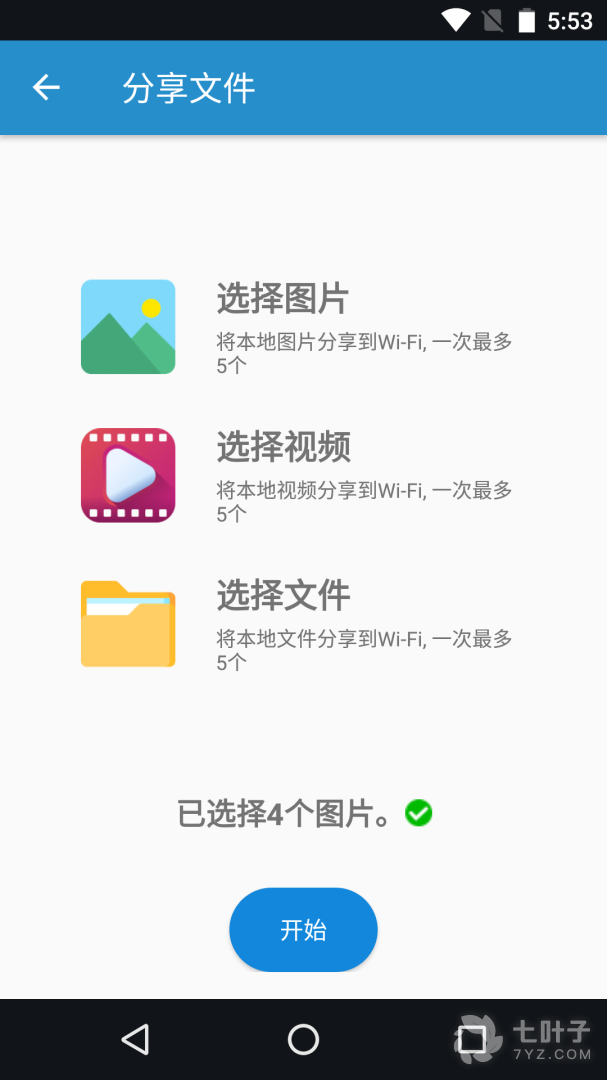Screen dimensions: 607x1080
Task: Tap the 开始 button to start sharing
Action: pyautogui.click(x=303, y=930)
